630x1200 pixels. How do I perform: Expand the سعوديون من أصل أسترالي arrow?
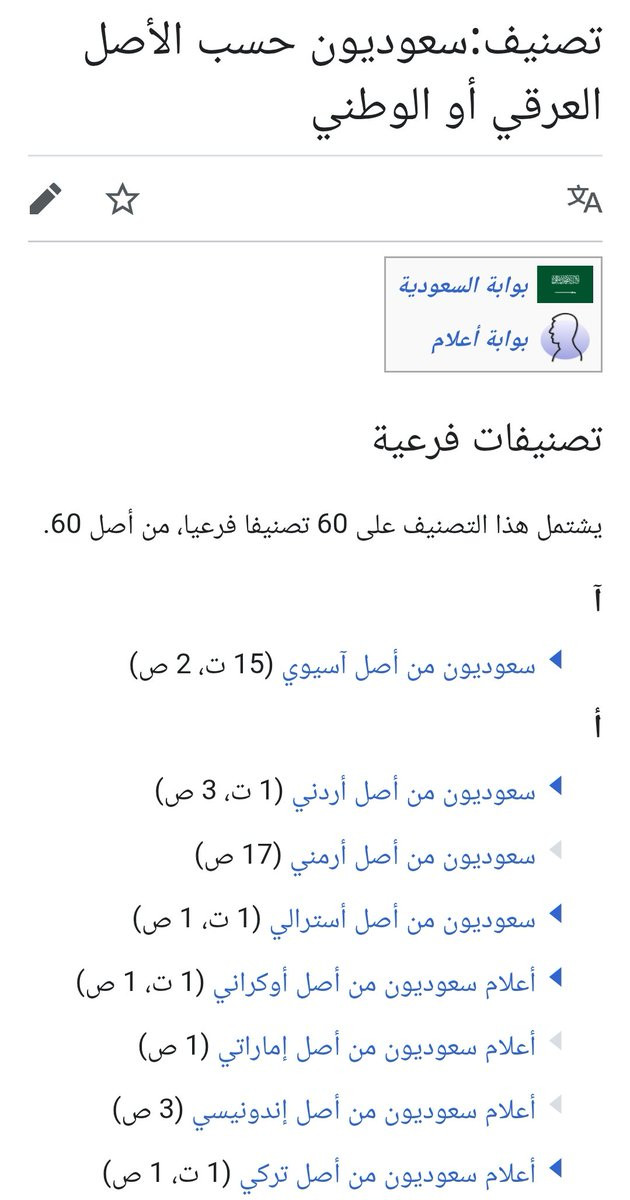click(x=557, y=917)
